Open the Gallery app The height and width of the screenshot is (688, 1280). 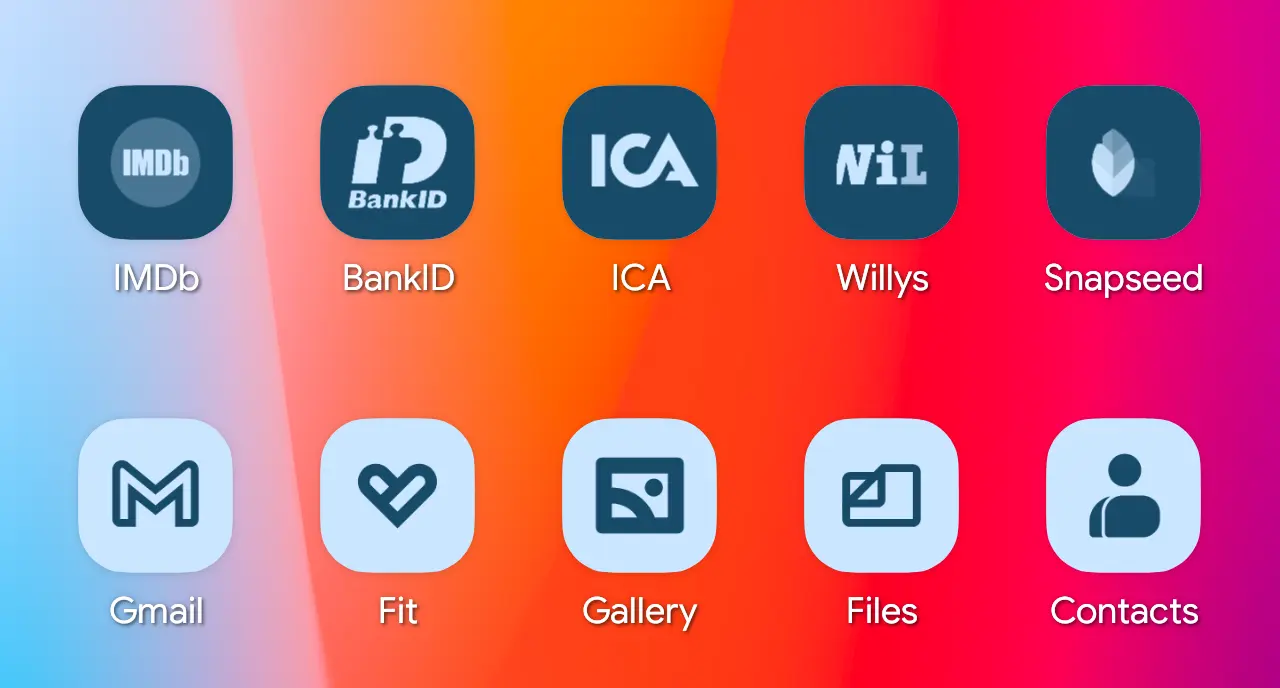pyautogui.click(x=639, y=495)
